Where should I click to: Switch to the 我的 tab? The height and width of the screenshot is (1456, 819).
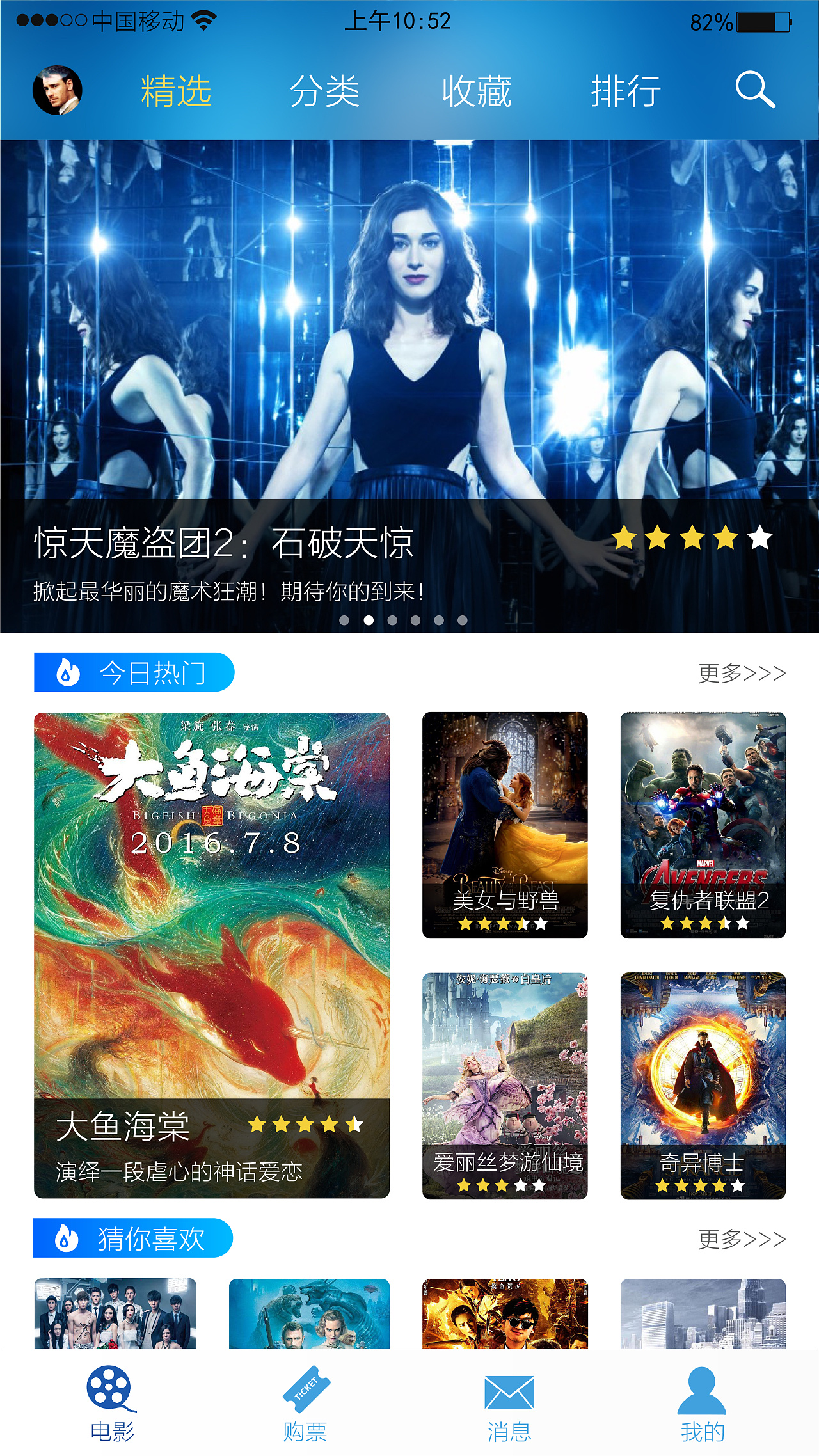coord(702,1404)
